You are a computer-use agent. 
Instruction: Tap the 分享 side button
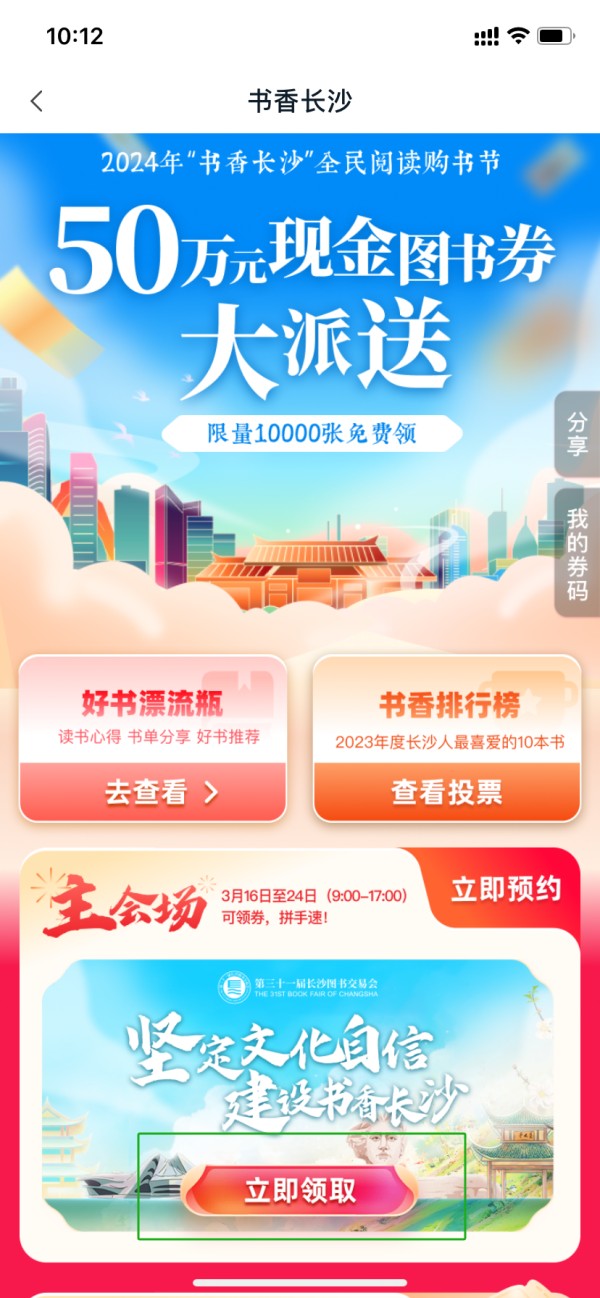[x=577, y=433]
